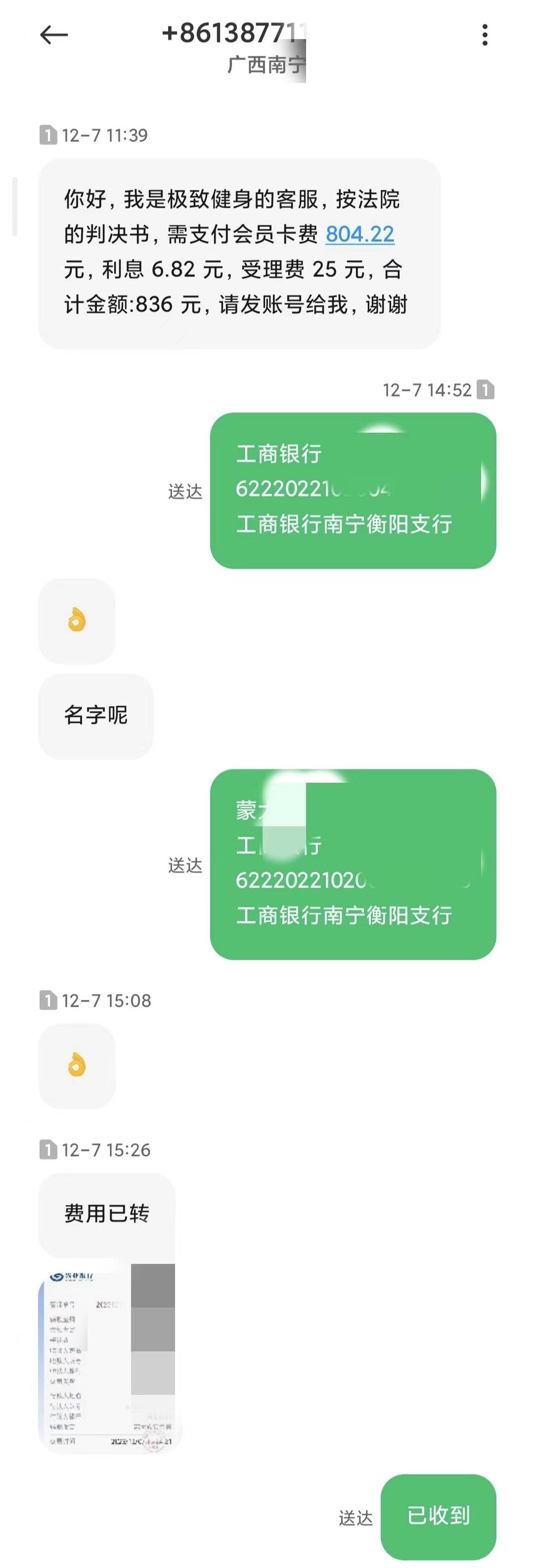
Task: Tap the underlined 804.22 link
Action: coord(360,234)
